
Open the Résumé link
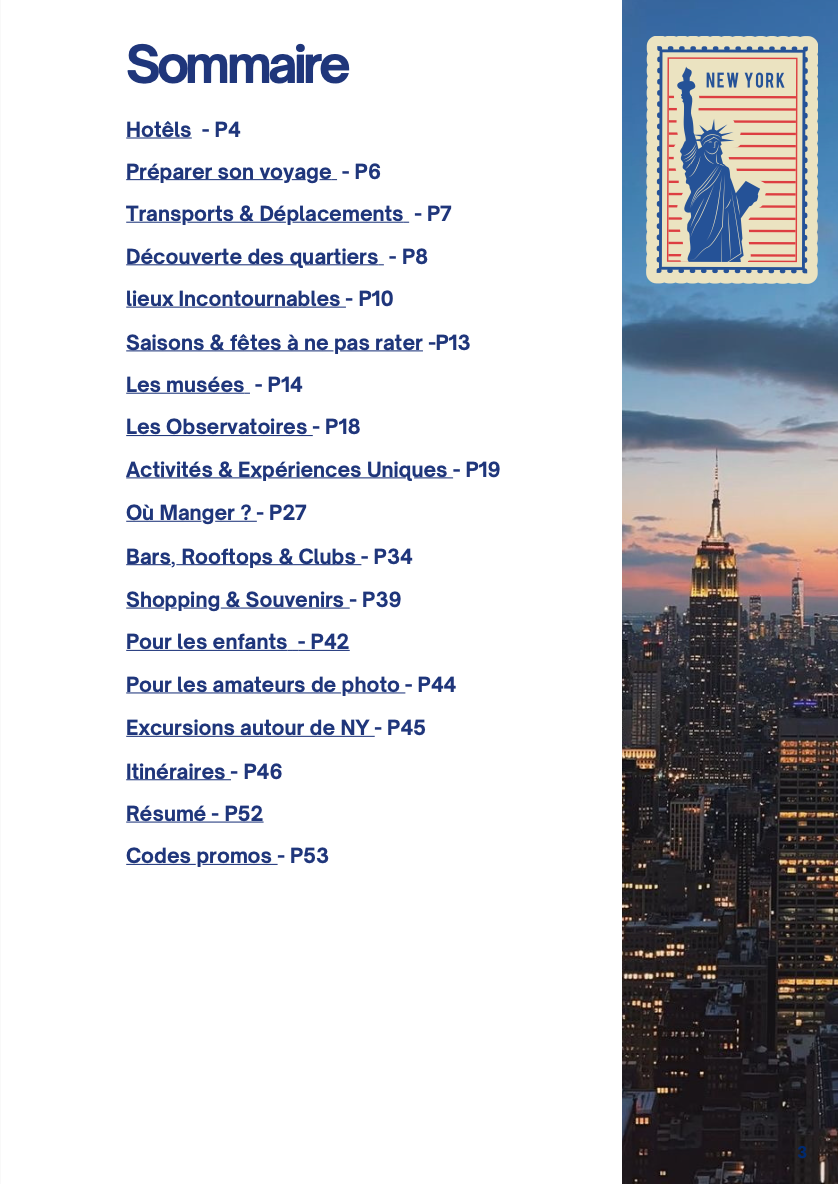pyautogui.click(x=194, y=814)
